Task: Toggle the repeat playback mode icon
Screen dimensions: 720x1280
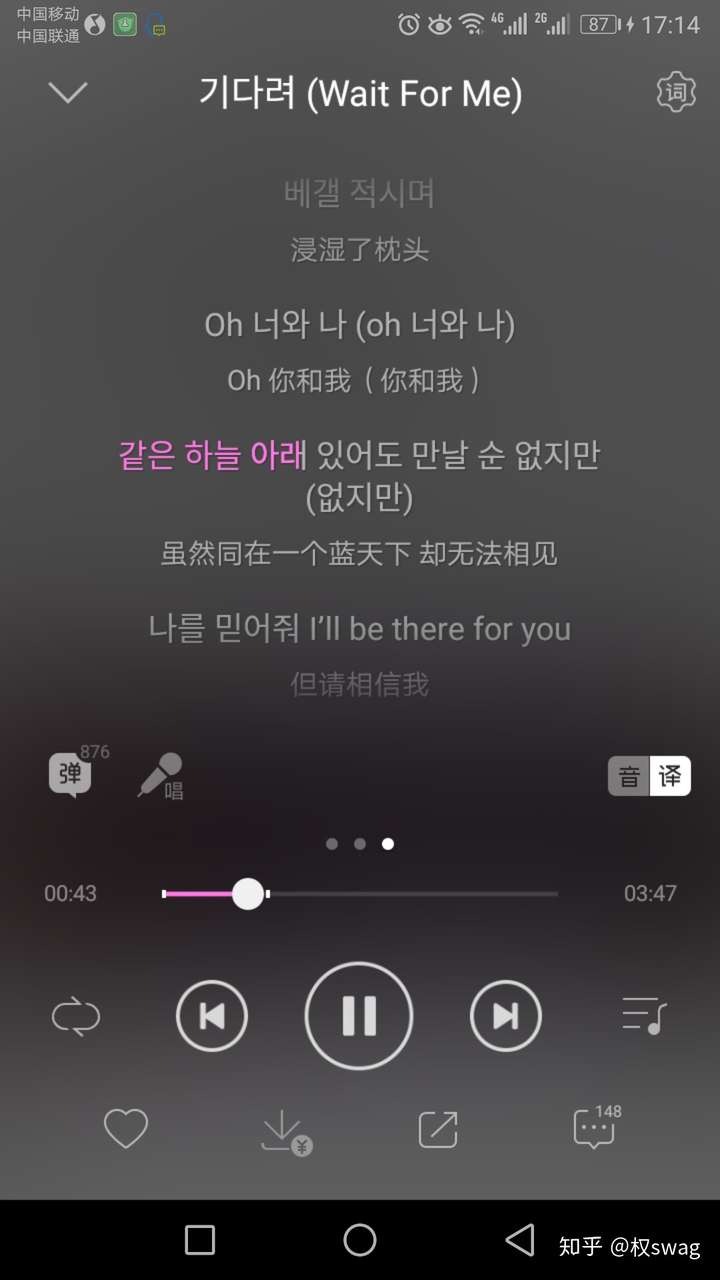Action: (x=76, y=1015)
